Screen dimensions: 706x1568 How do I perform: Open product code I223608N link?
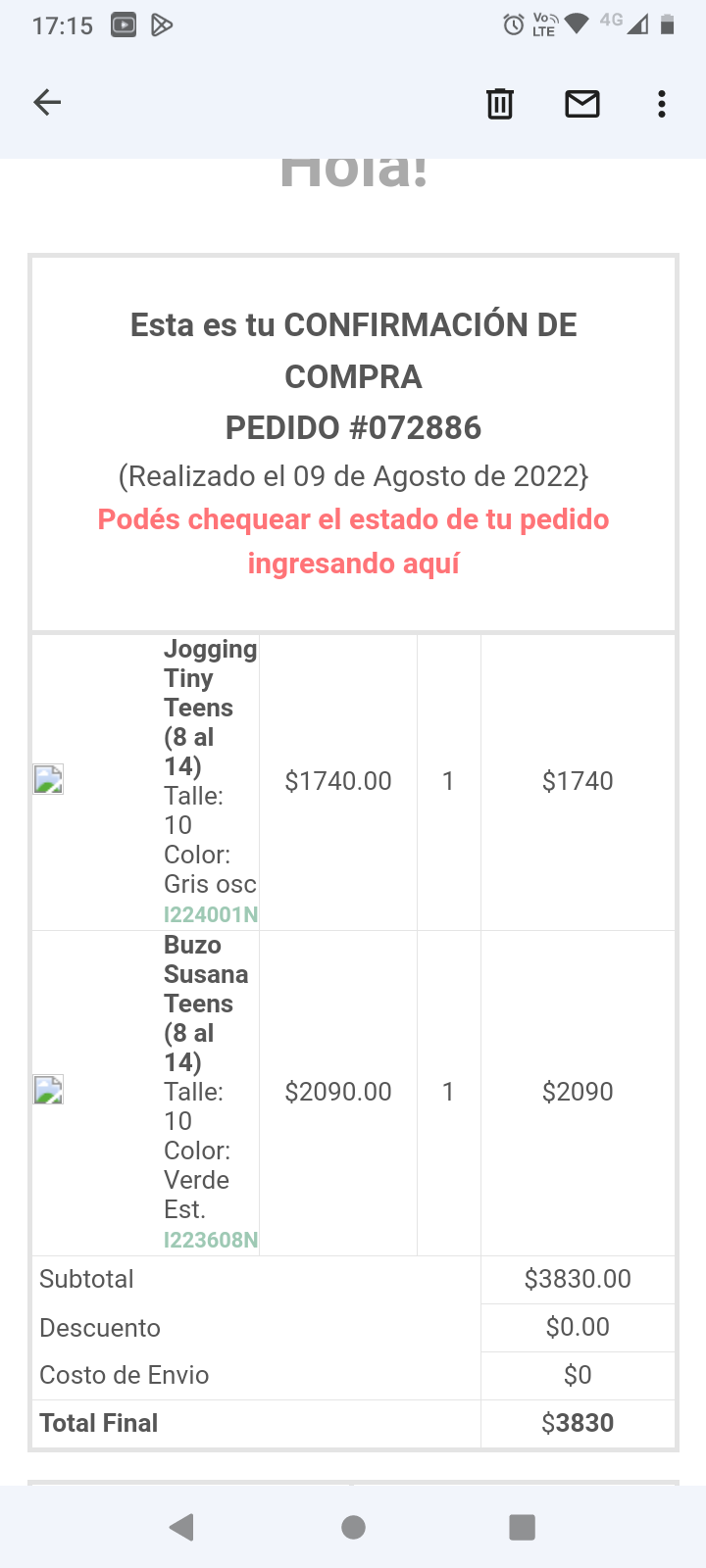coord(211,1240)
